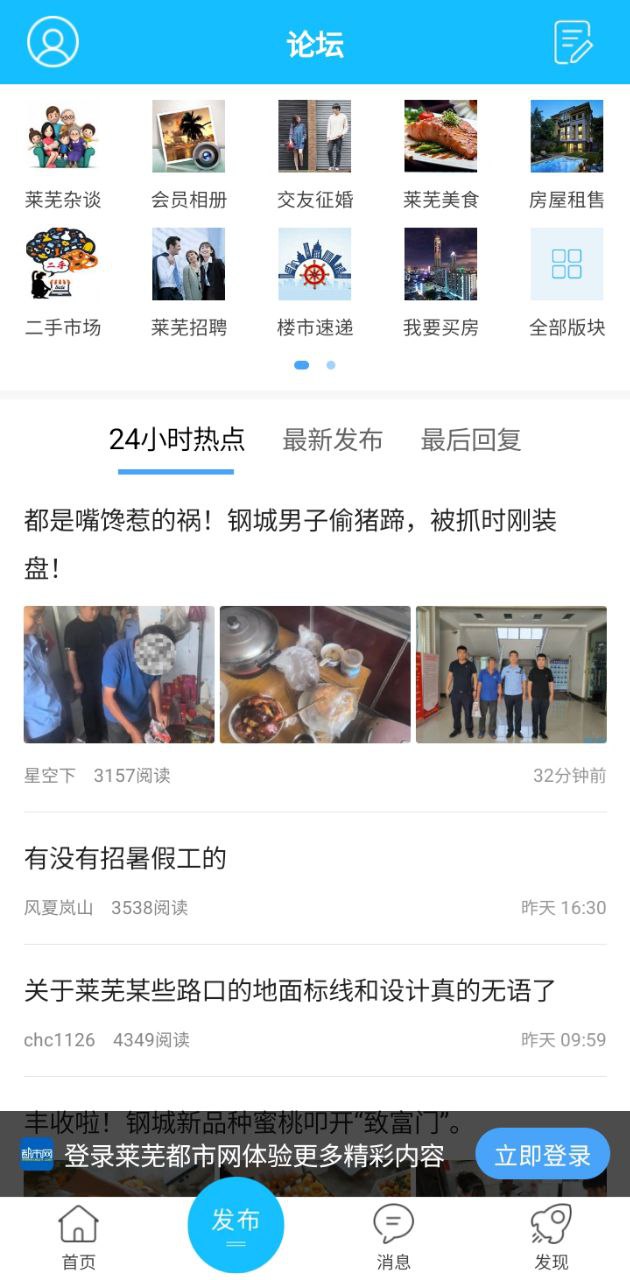Switch to the 最新发布 tab
Viewport: 630px width, 1280px height.
coord(332,440)
